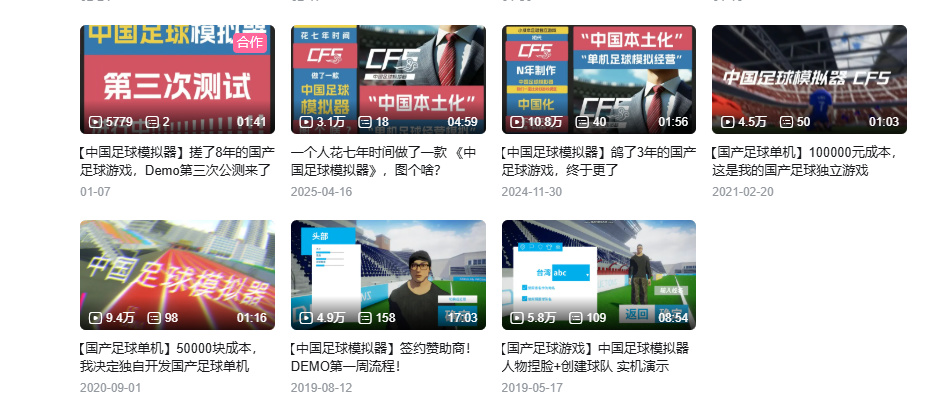Open title link 这是我的国产足球独立游戏
This screenshot has width=944, height=401.
[790, 170]
